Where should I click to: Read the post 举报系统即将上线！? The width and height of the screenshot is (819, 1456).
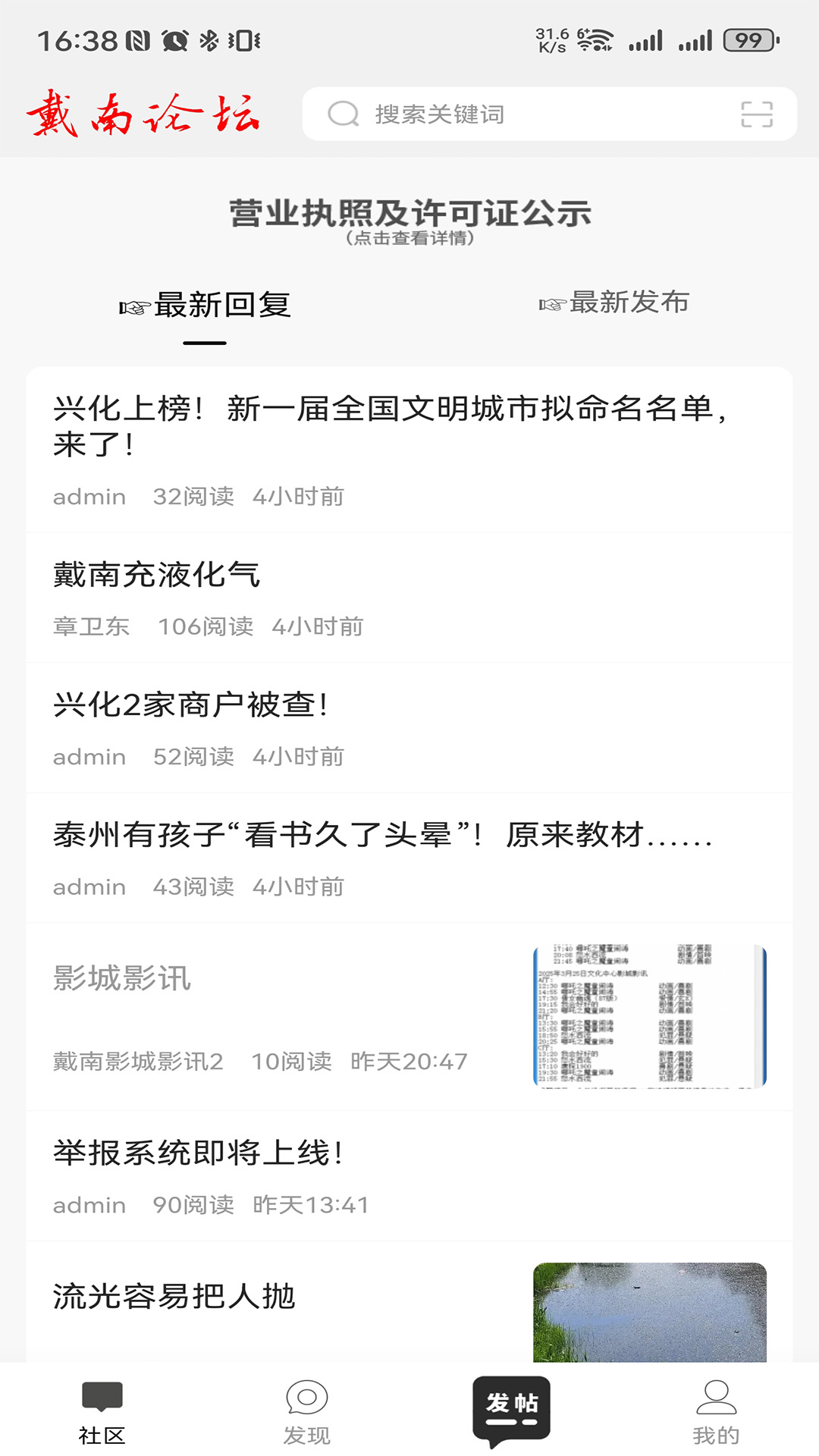[x=198, y=1153]
